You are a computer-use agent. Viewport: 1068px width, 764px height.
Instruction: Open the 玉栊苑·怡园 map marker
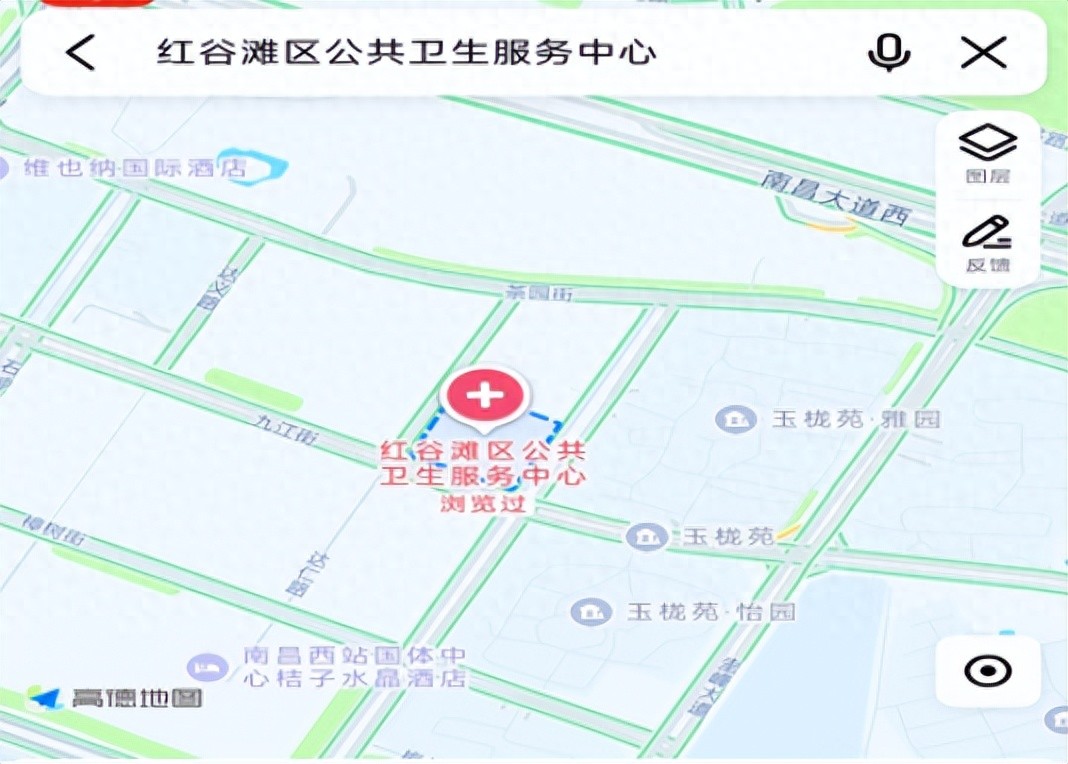[x=592, y=611]
